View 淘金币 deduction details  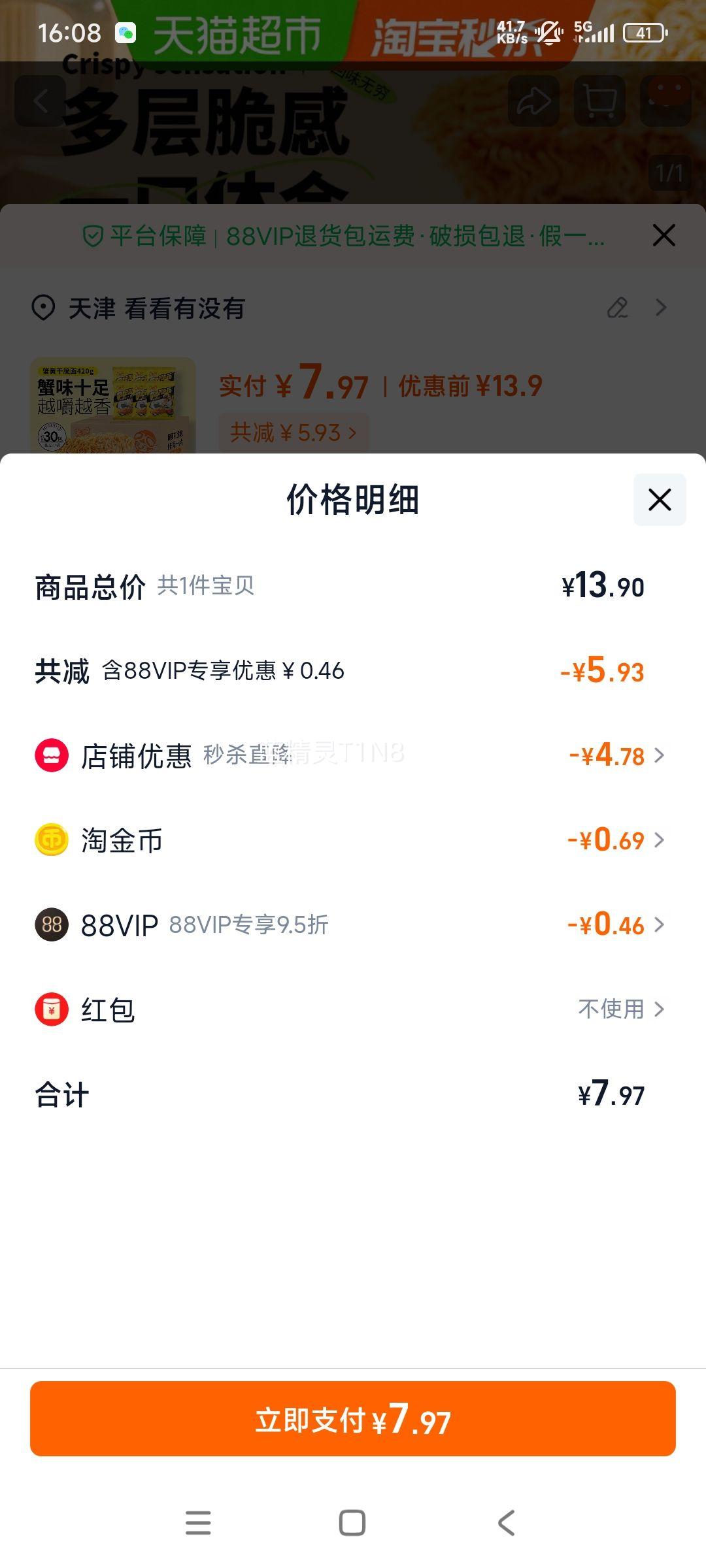pyautogui.click(x=614, y=840)
